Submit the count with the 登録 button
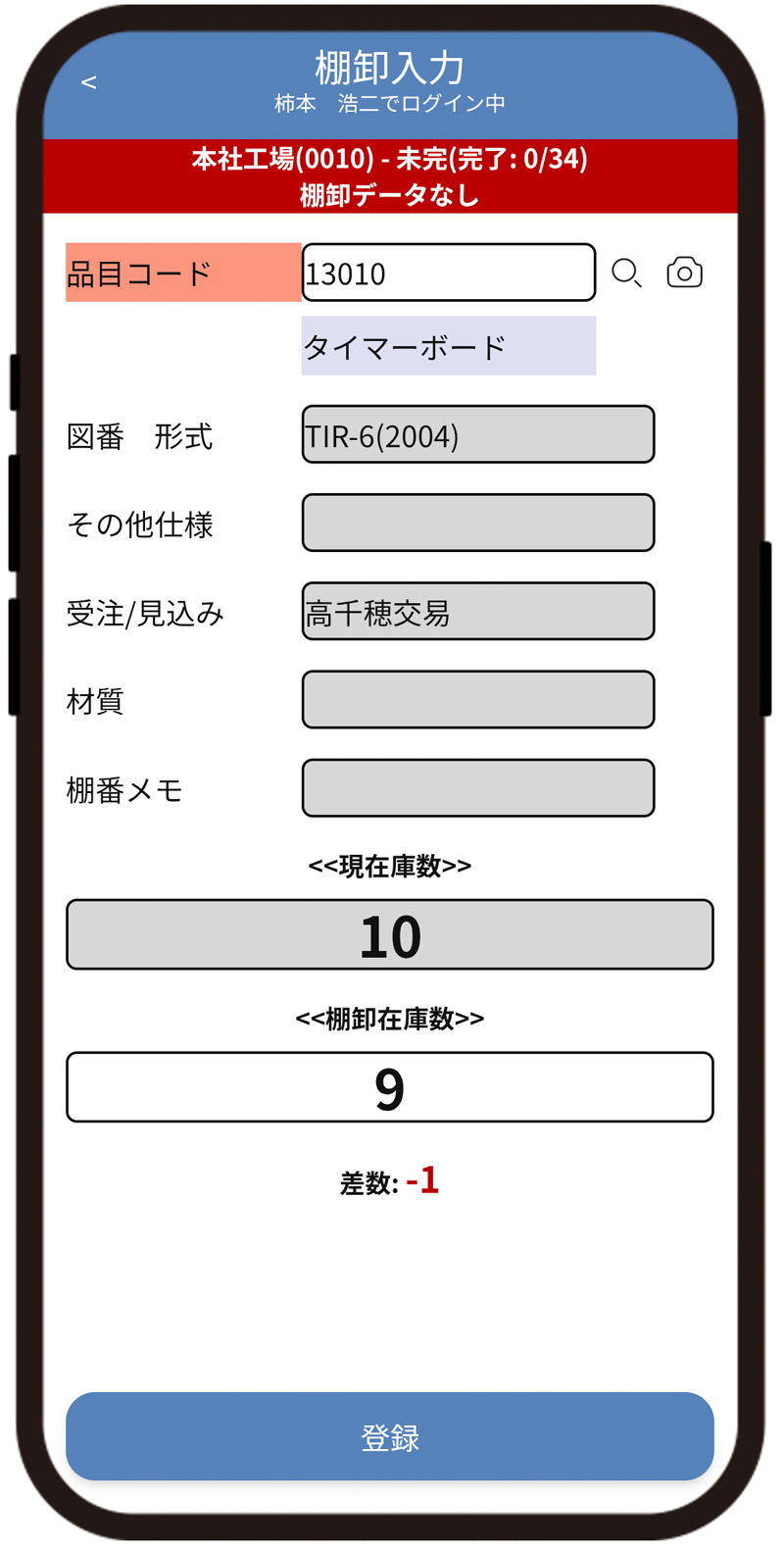784x1549 pixels. click(389, 1436)
